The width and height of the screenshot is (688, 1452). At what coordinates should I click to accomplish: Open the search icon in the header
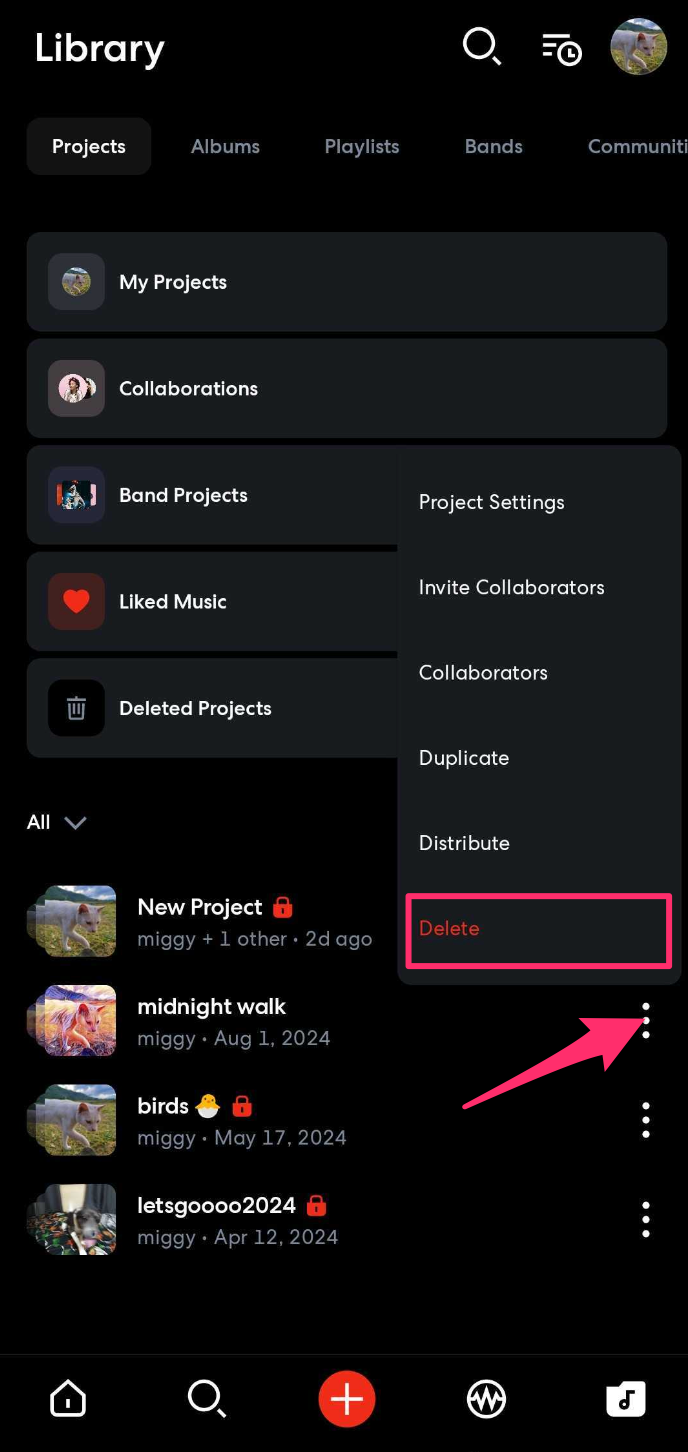[482, 47]
